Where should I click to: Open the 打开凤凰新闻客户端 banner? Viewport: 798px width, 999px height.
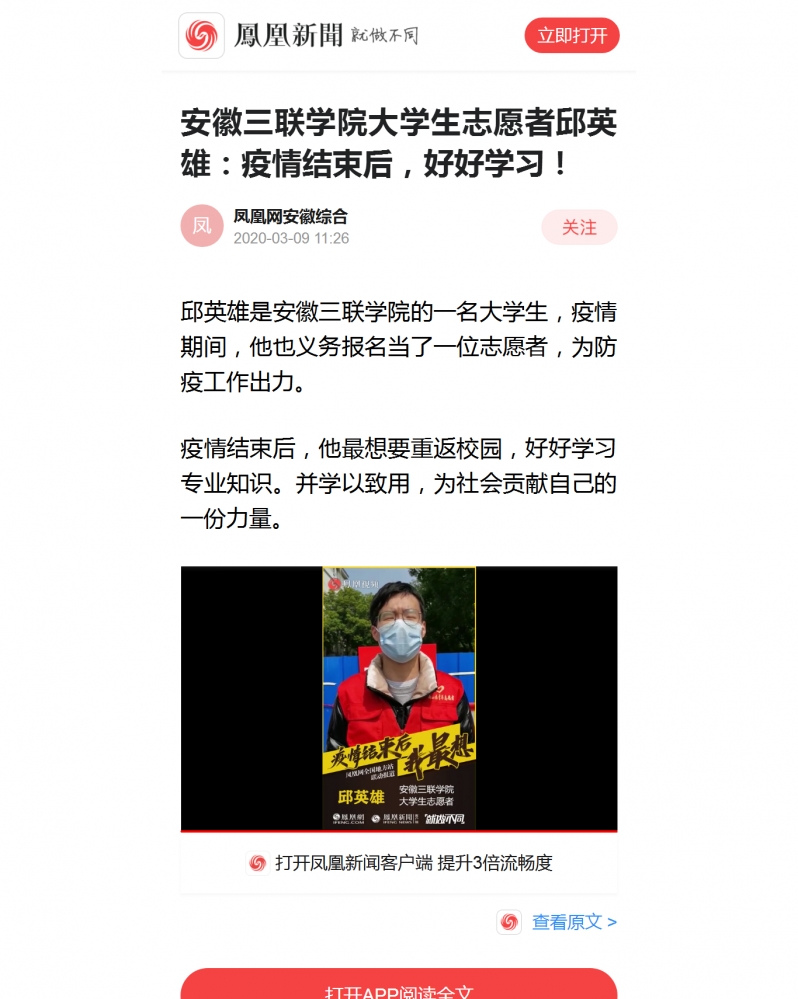pos(399,863)
